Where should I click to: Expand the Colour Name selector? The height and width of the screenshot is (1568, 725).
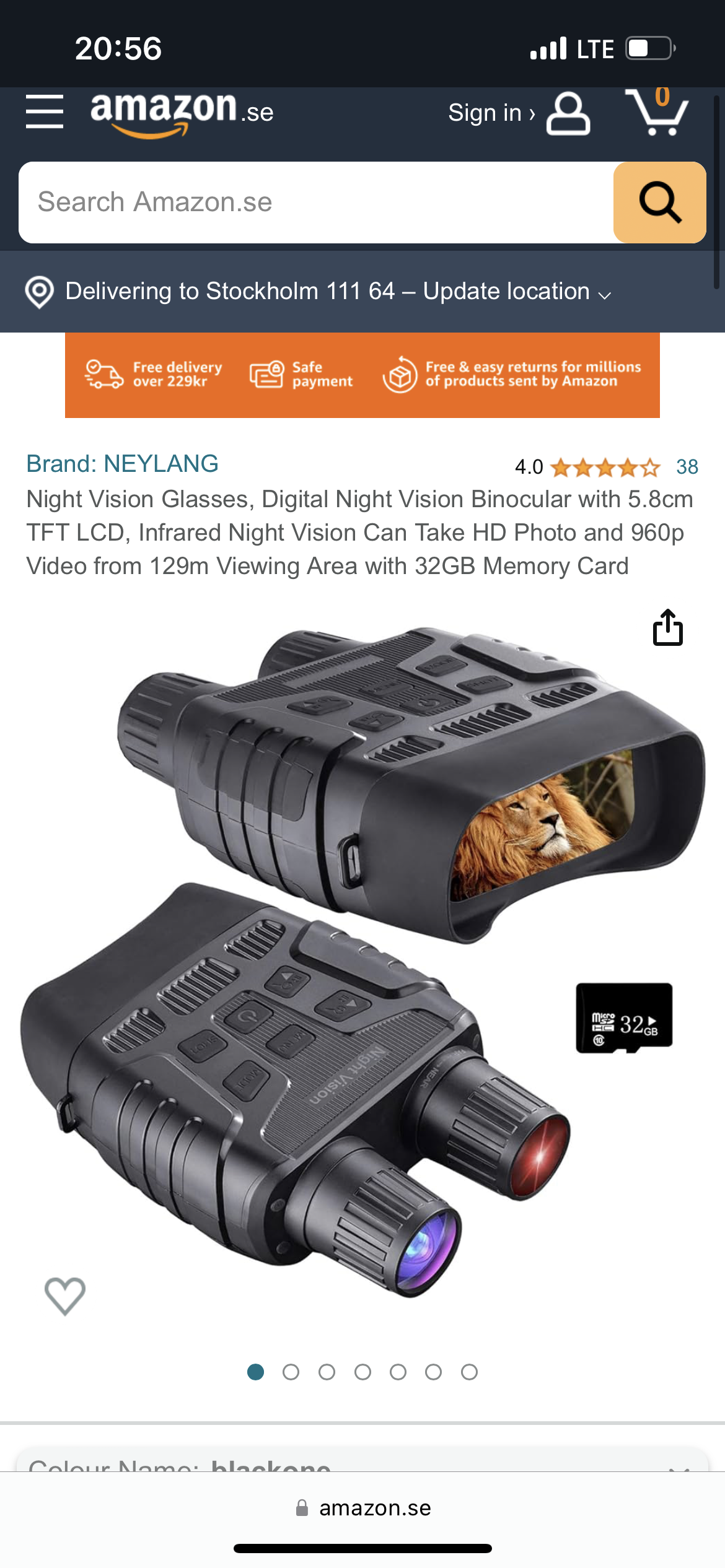pos(362,1461)
